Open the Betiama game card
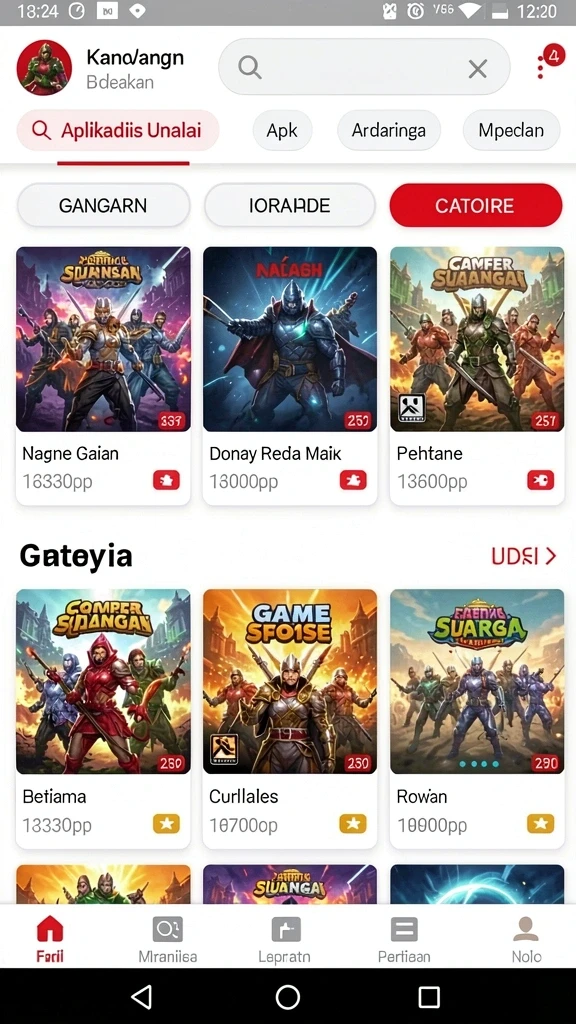 click(x=103, y=718)
